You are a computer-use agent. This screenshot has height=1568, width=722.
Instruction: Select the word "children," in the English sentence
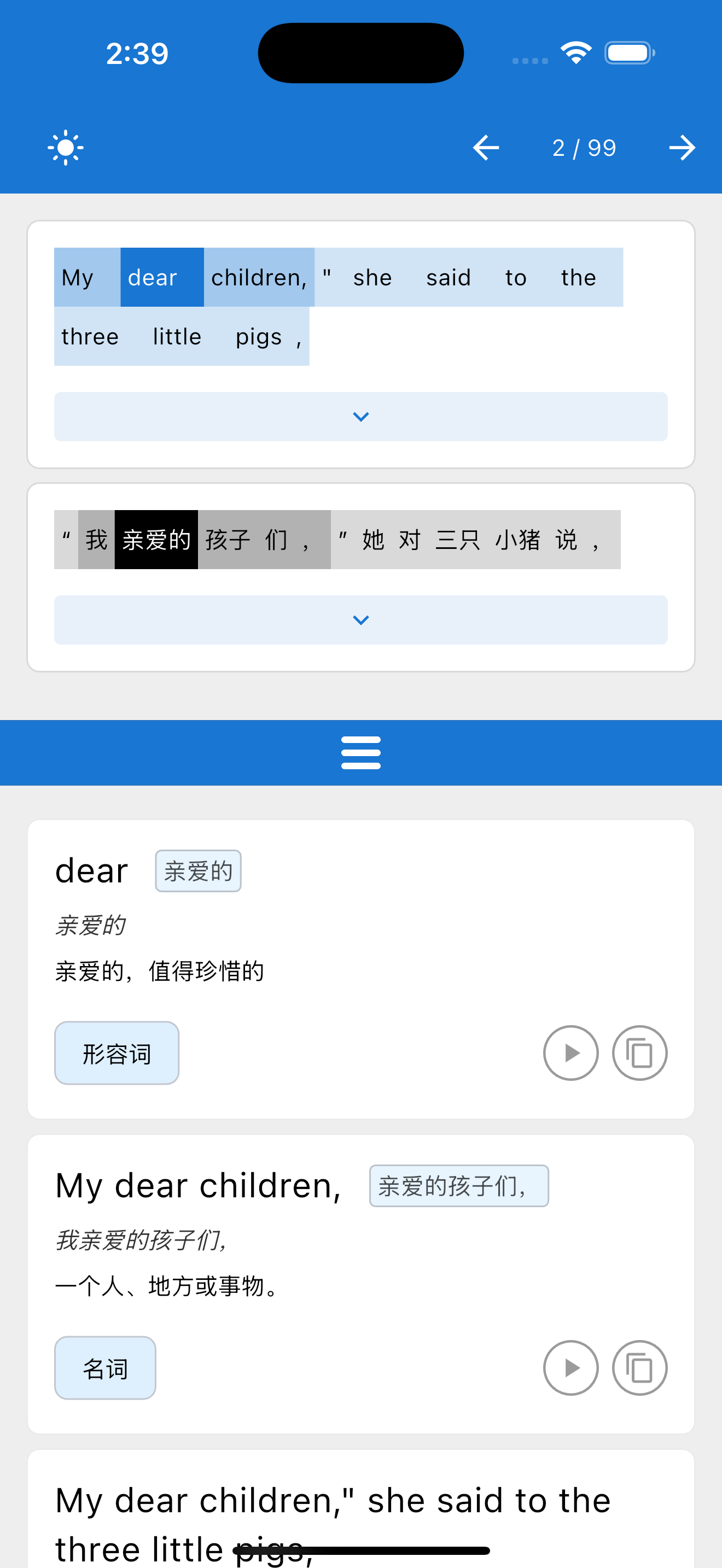(259, 278)
